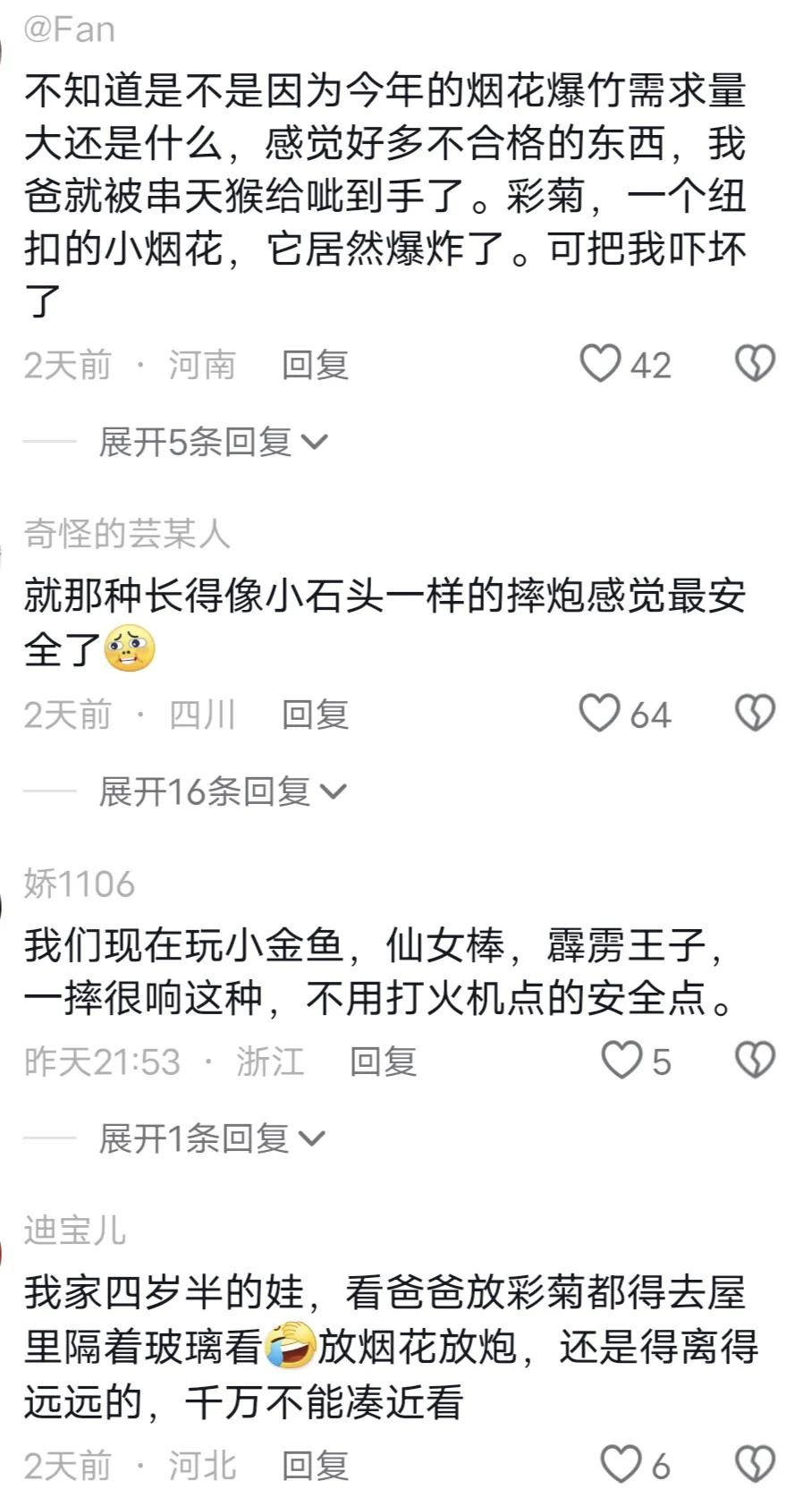Expand 16 replies under 奇怪的芸某人's comment
The width and height of the screenshot is (812, 1506).
click(x=222, y=791)
